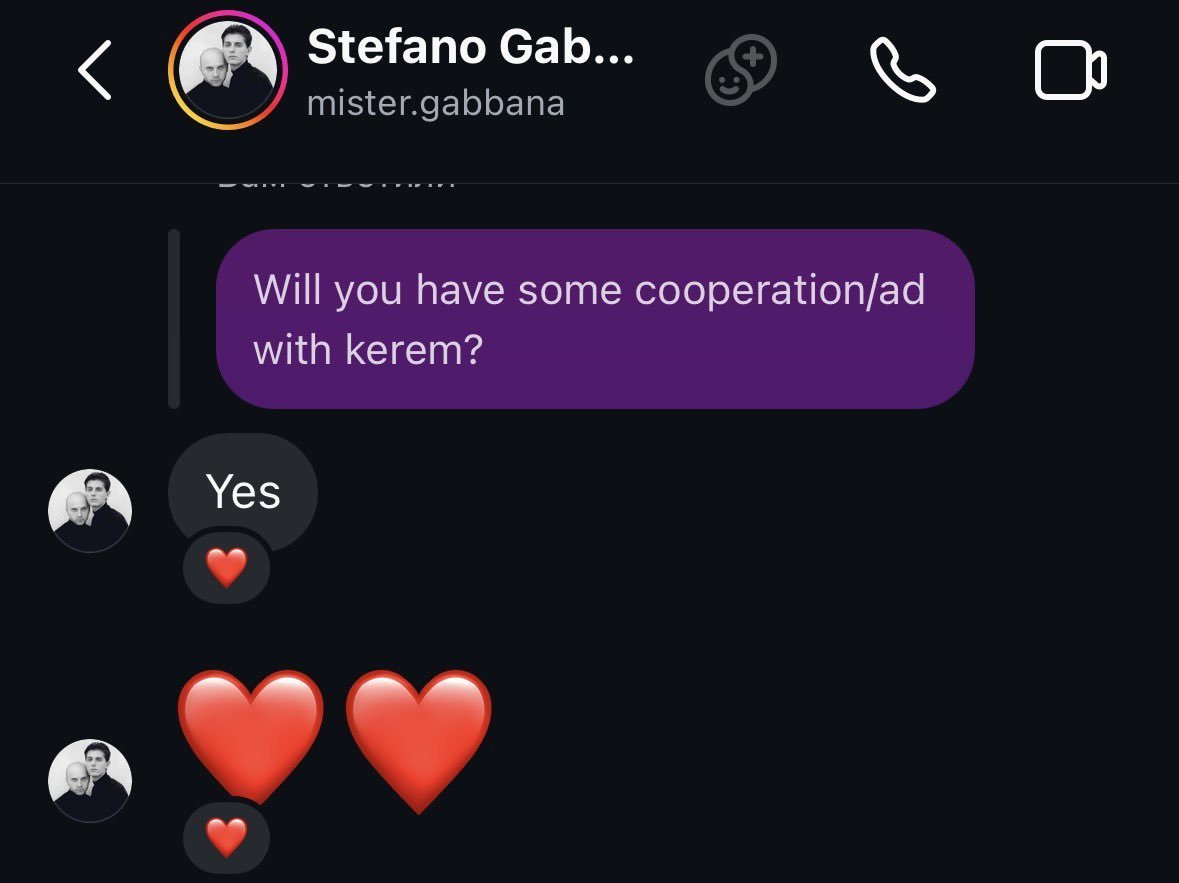The height and width of the screenshot is (883, 1179).
Task: Tap the add-to-group sticker icon
Action: tap(741, 70)
